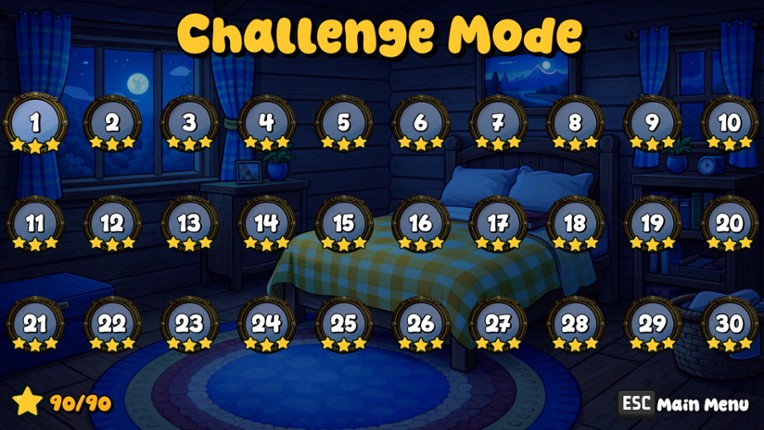This screenshot has height=430, width=764.
Task: Choose level 10
Action: click(729, 124)
